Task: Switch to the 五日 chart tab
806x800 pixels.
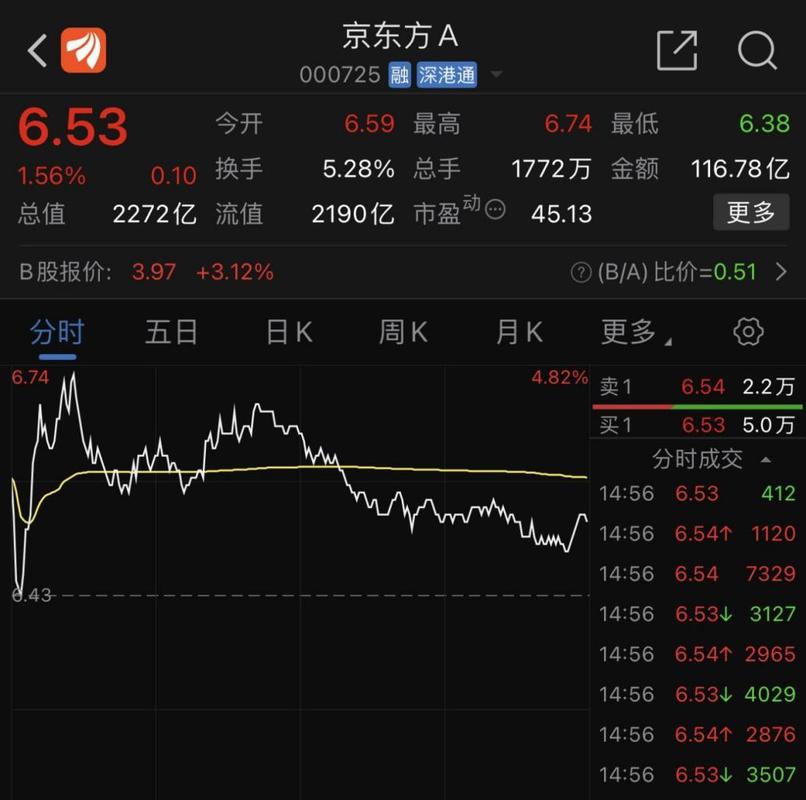Action: [171, 332]
